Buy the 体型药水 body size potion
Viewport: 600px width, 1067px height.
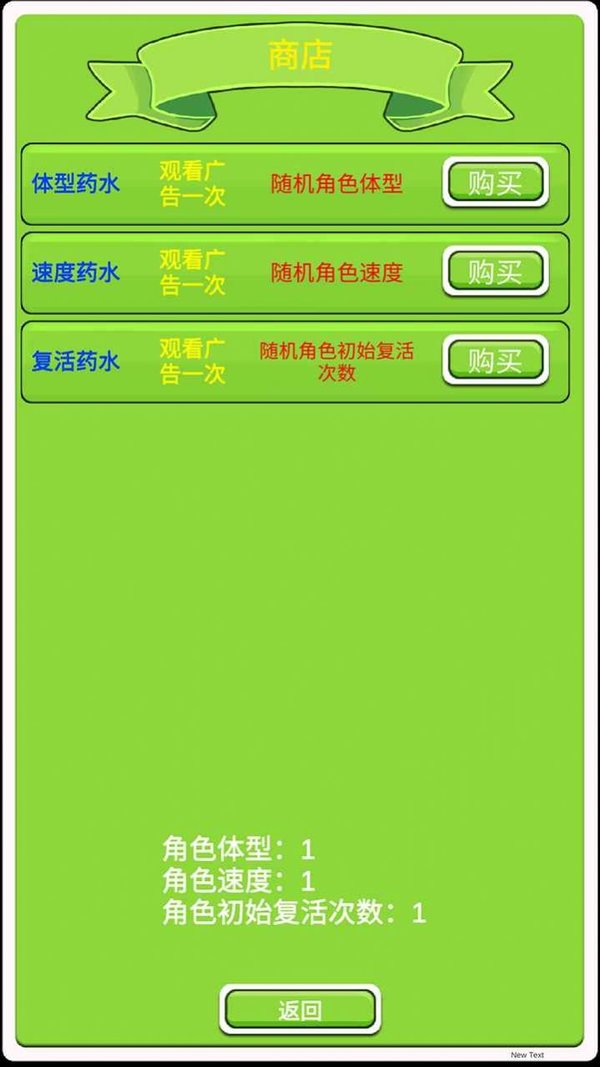496,183
